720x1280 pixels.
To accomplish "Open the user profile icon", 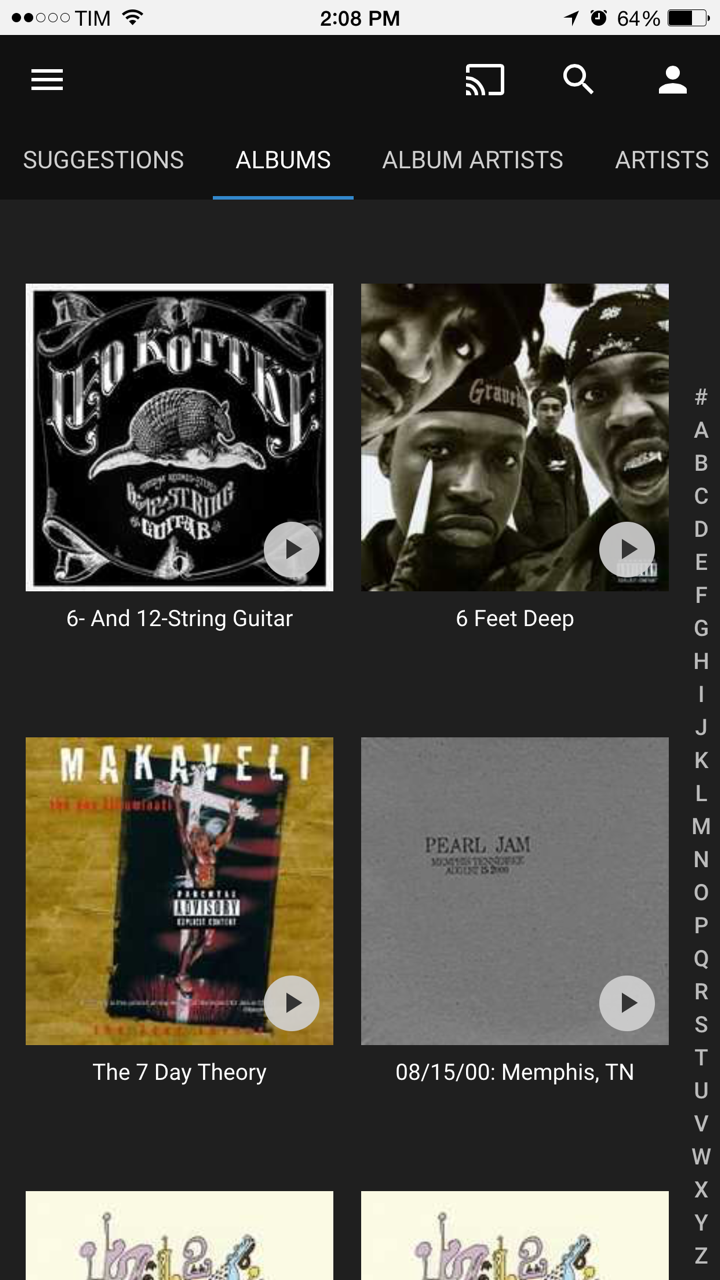I will point(673,80).
